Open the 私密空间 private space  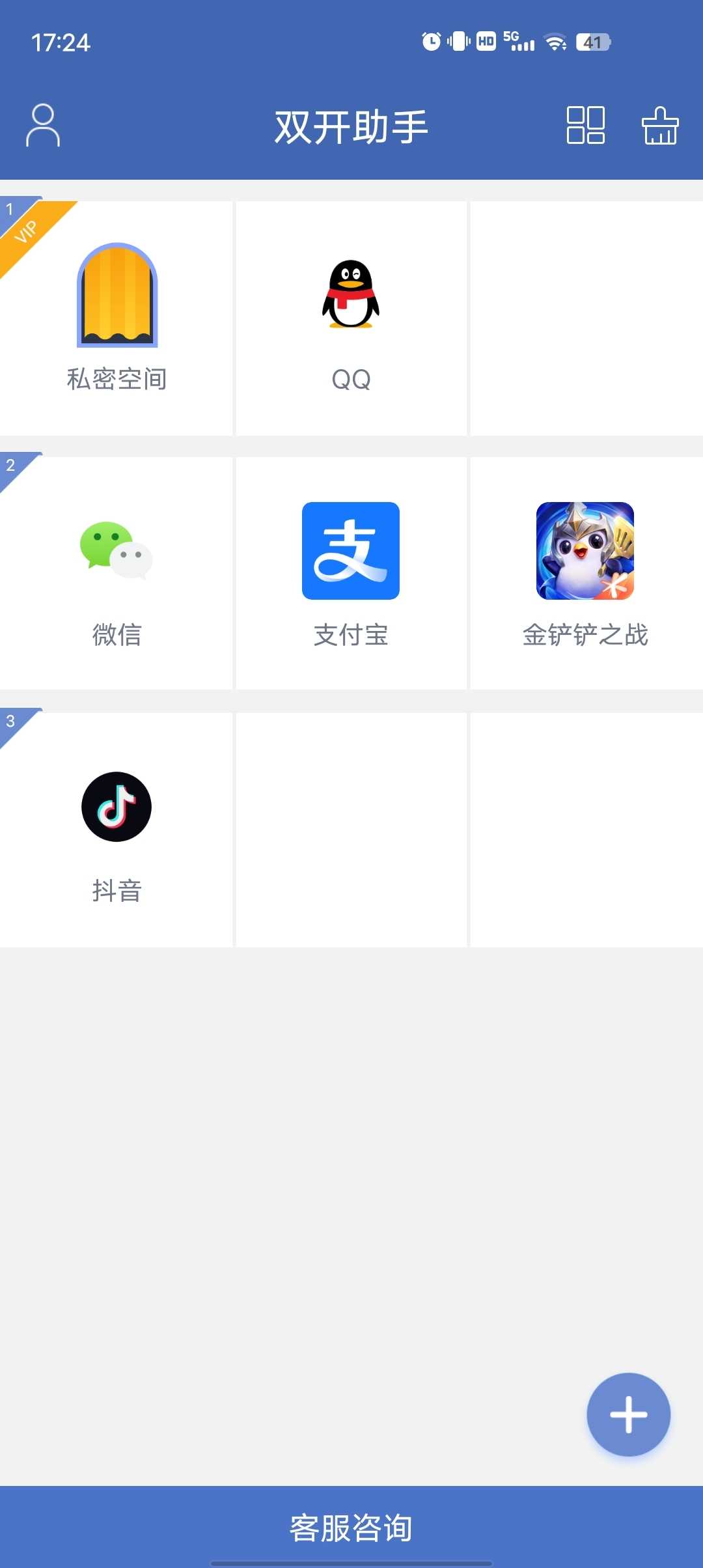pyautogui.click(x=117, y=306)
